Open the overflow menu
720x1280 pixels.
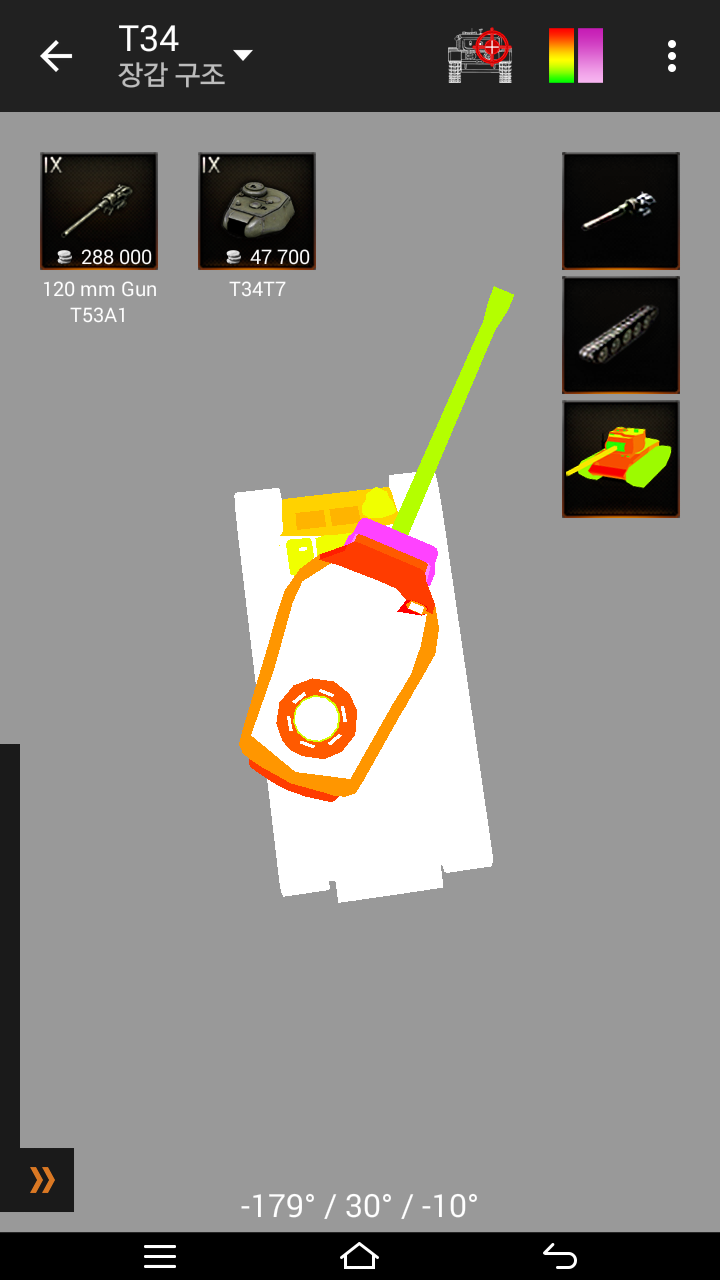672,56
